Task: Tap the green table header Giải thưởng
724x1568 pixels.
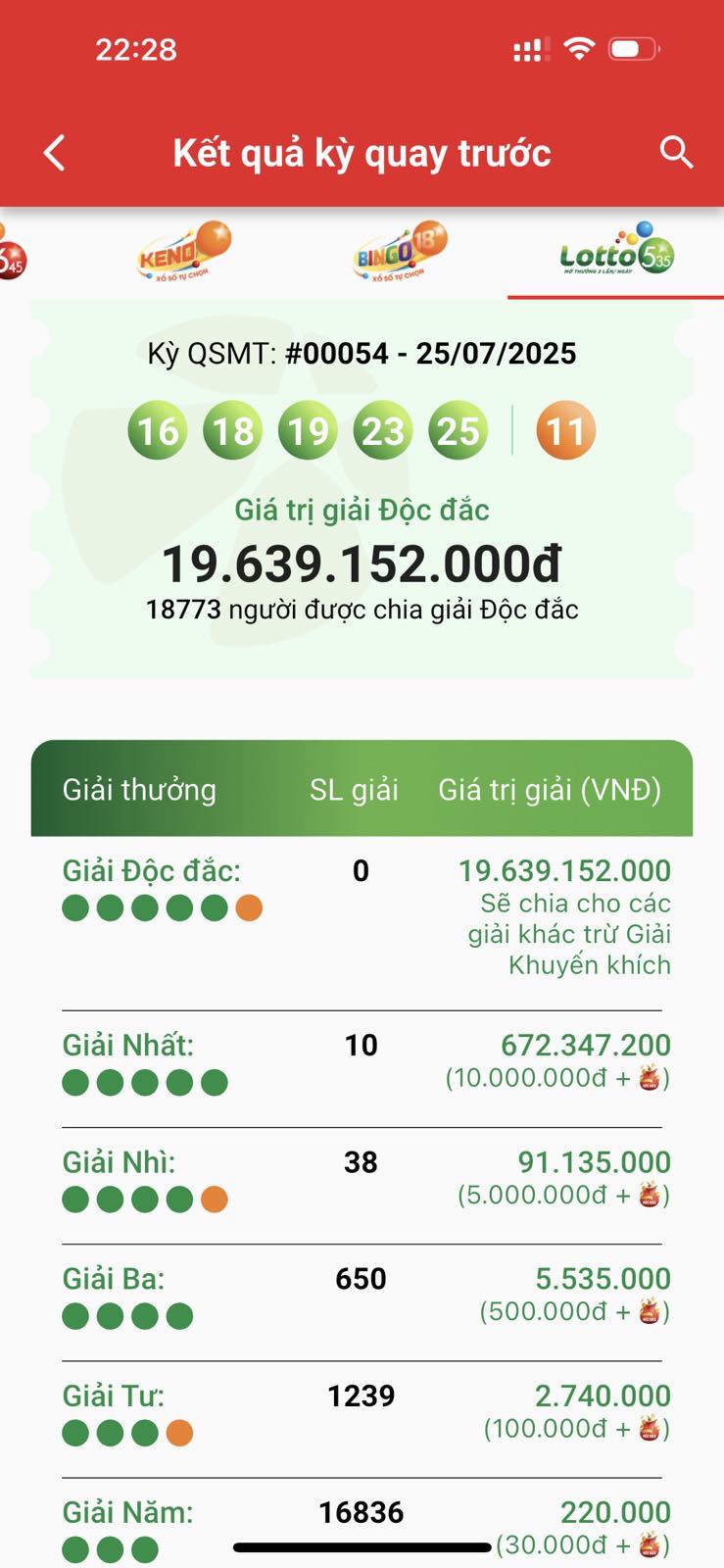Action: (138, 790)
